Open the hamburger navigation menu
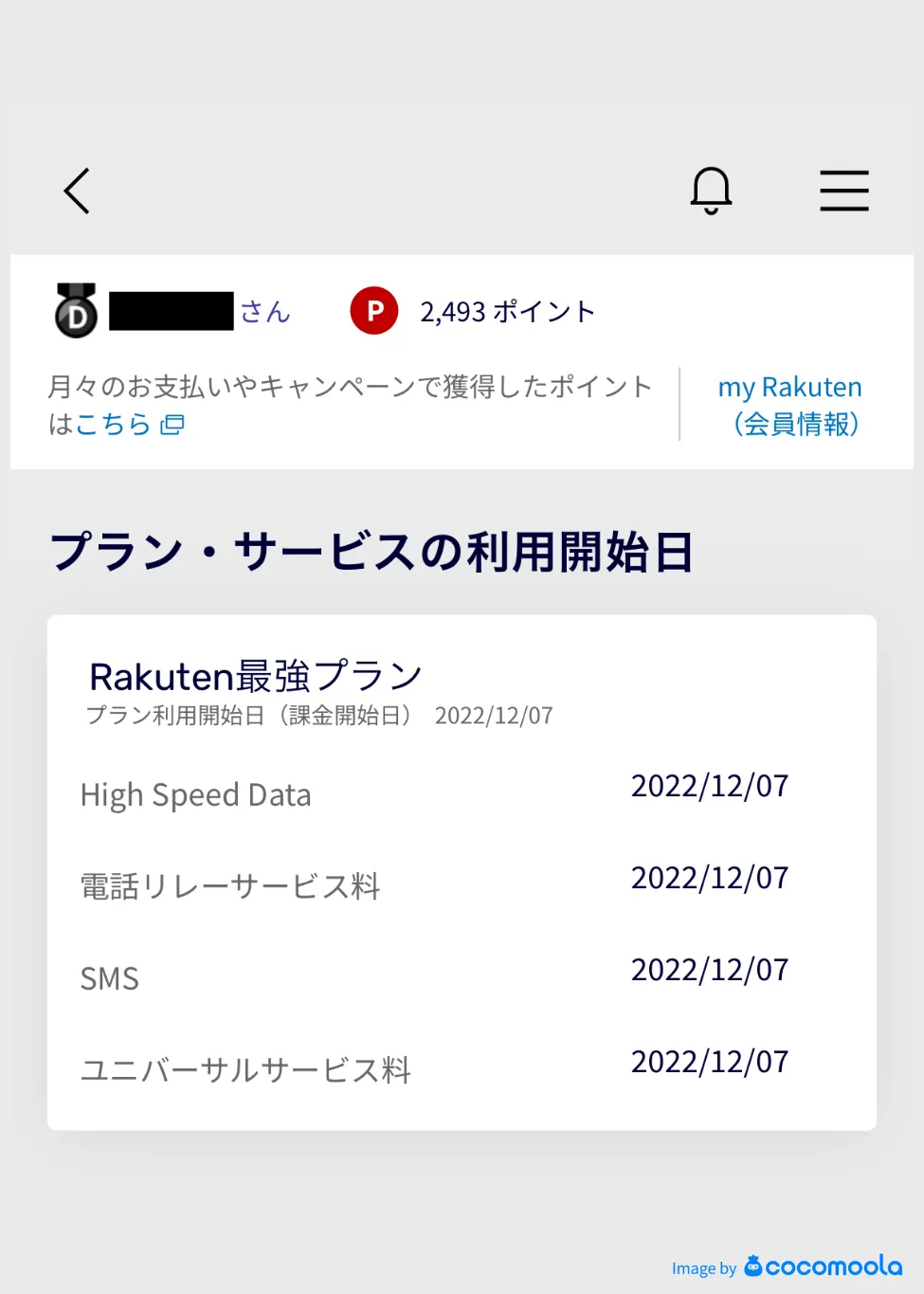924x1294 pixels. coord(843,191)
